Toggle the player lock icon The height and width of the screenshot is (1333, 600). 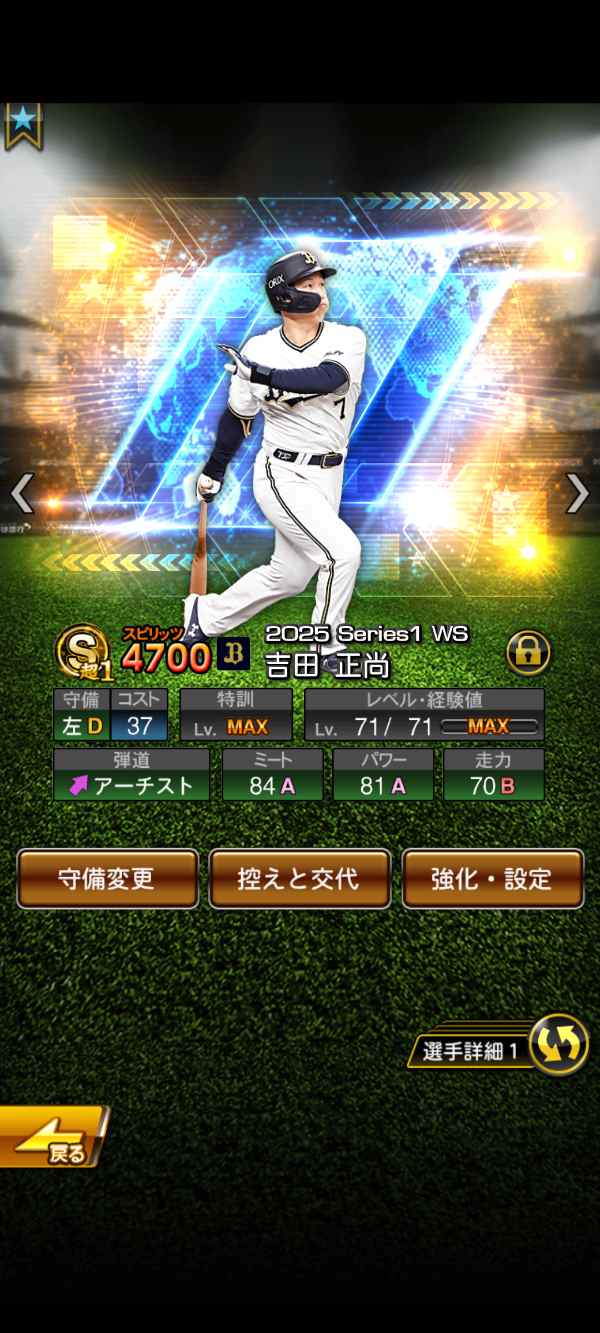[x=528, y=652]
